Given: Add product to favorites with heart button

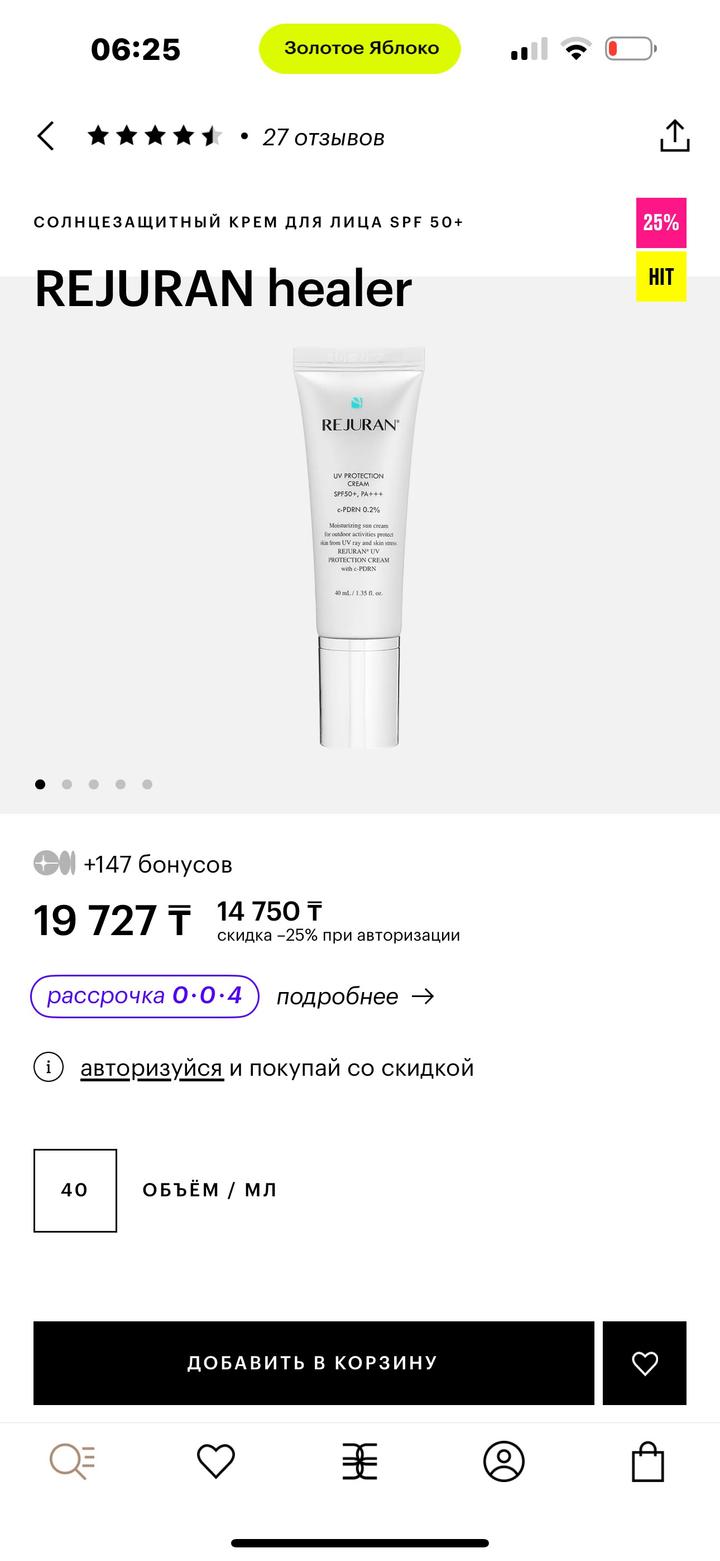Looking at the screenshot, I should coord(645,1362).
